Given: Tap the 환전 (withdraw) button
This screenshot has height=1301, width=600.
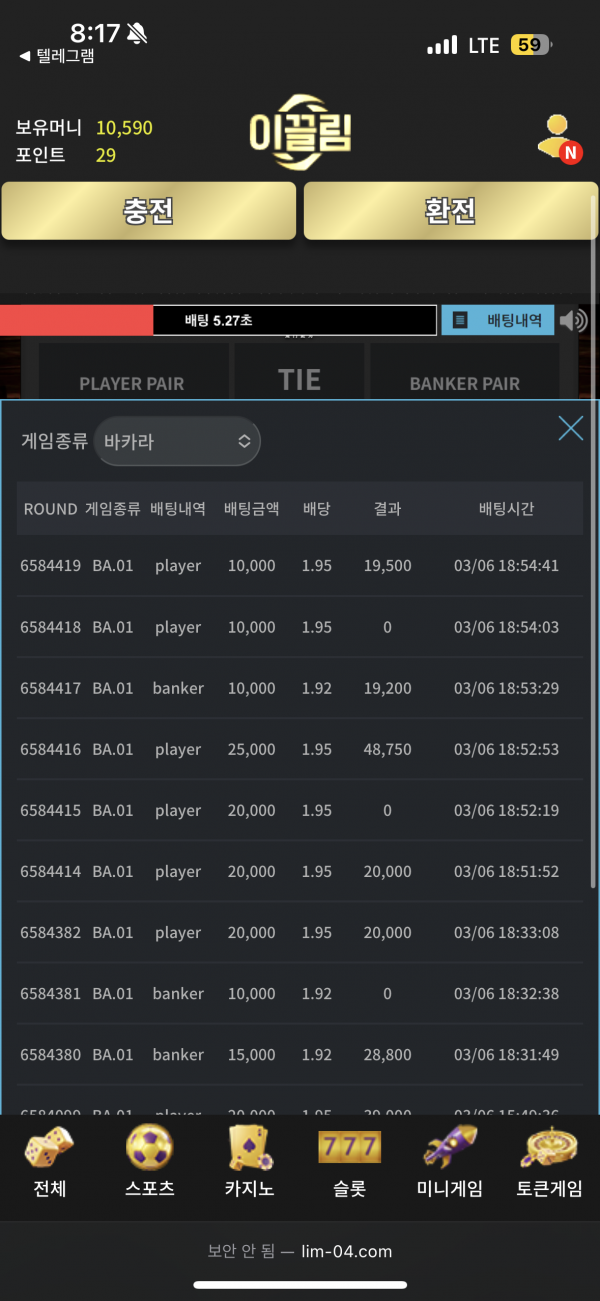Looking at the screenshot, I should click(451, 211).
